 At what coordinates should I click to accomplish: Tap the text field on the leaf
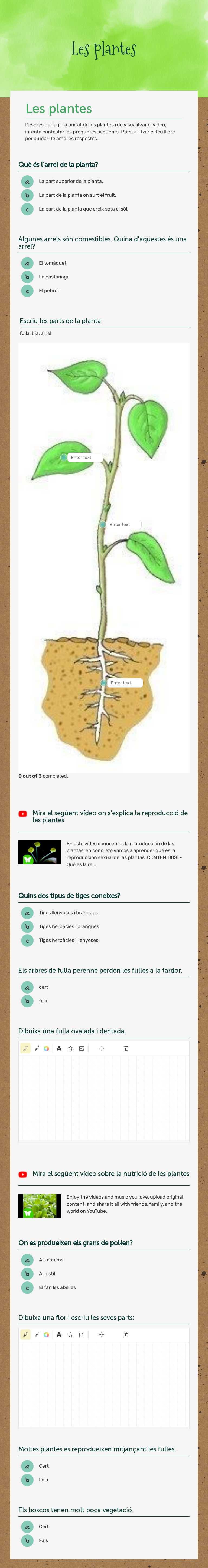84,457
